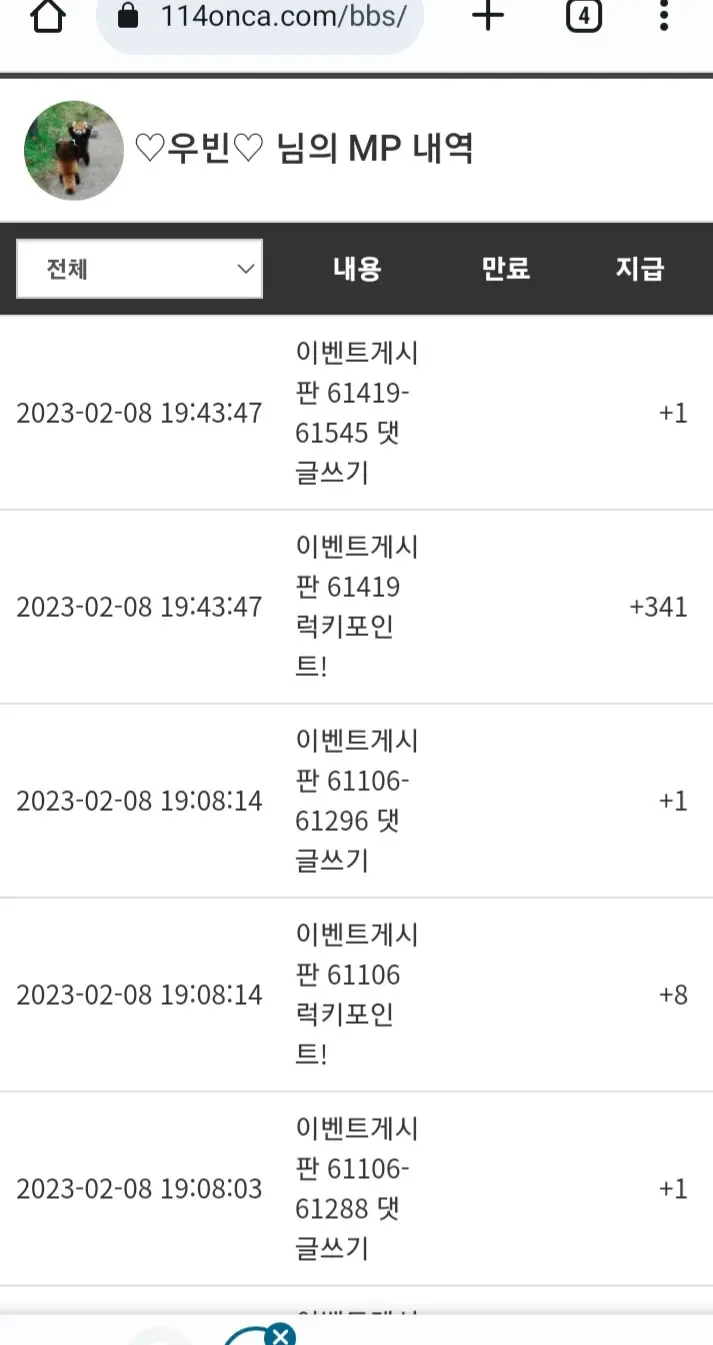
Task: Open a new browser tab
Action: pos(488,16)
